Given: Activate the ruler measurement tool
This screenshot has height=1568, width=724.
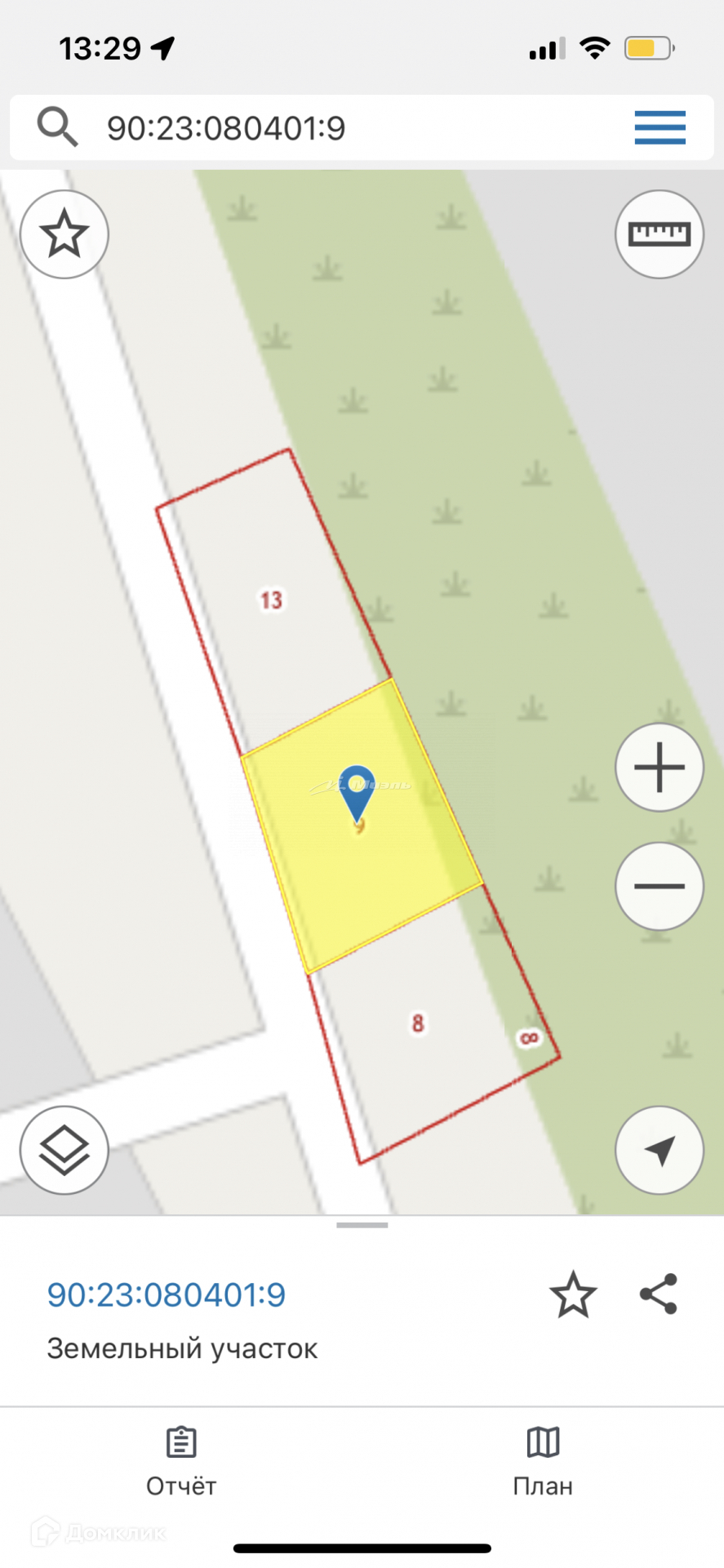Looking at the screenshot, I should [659, 234].
